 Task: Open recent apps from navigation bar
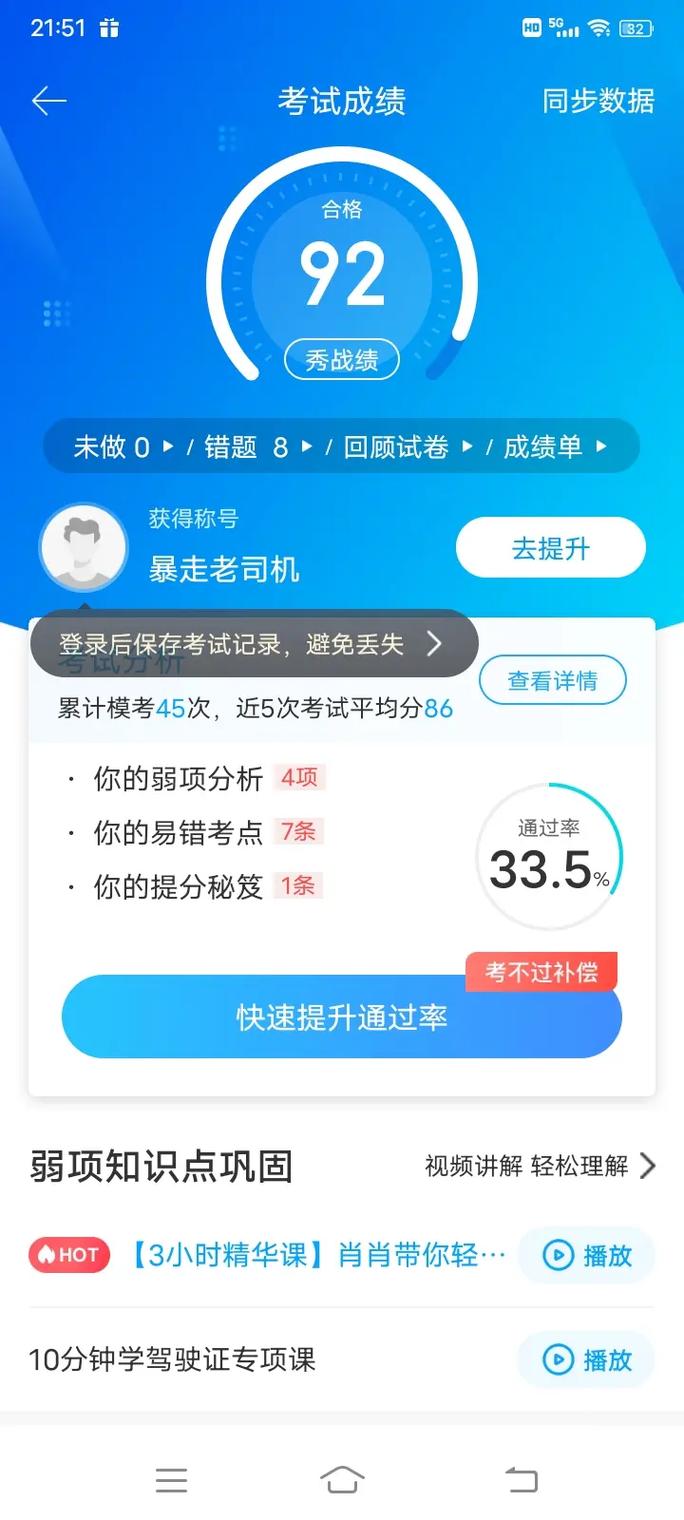click(171, 1480)
